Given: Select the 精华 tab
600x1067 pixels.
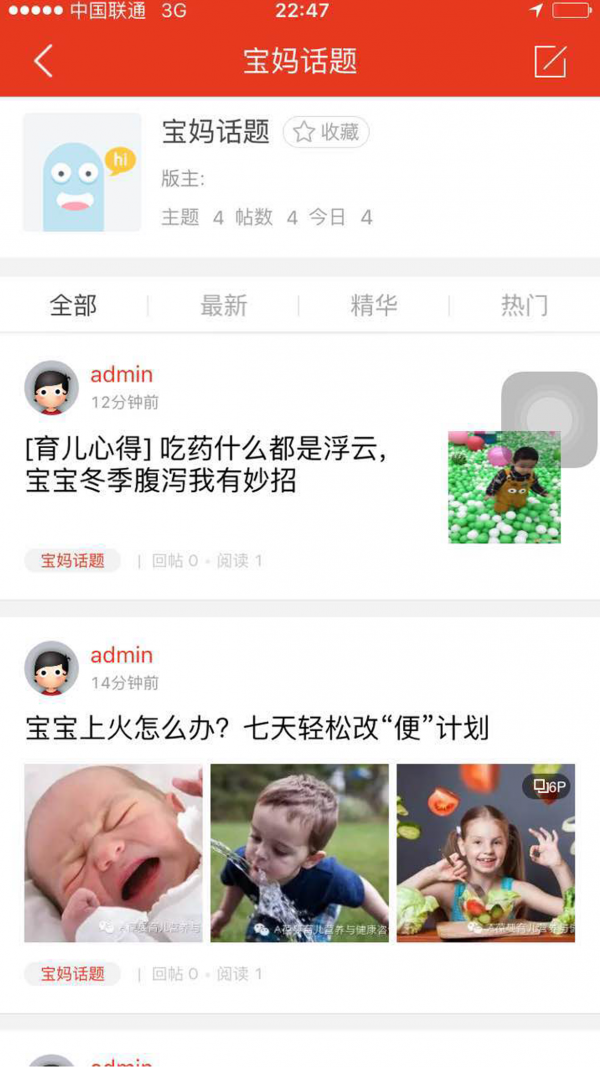Looking at the screenshot, I should click(374, 306).
